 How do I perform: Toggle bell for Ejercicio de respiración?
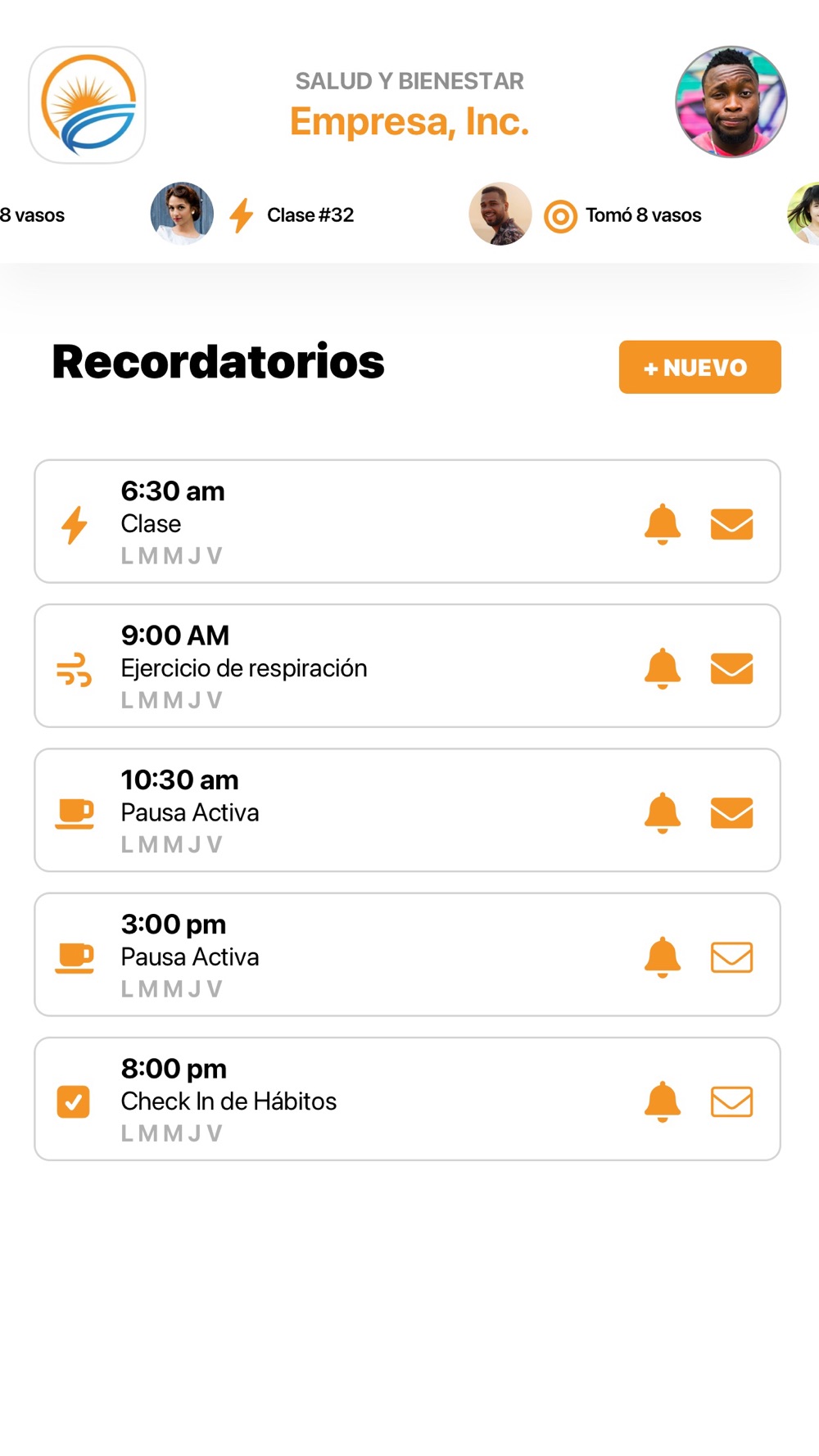click(663, 668)
